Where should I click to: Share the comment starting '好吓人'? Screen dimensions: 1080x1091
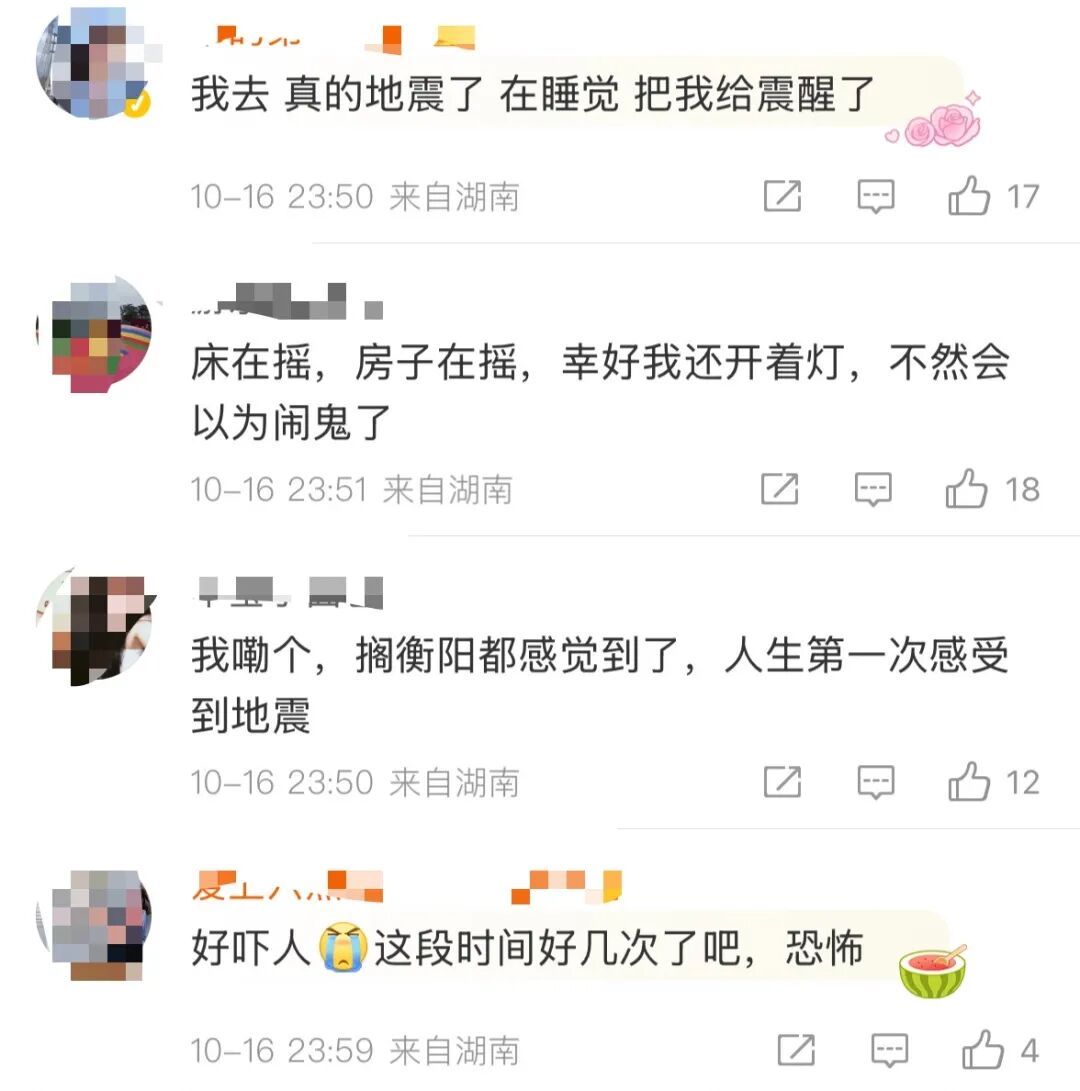coord(796,1050)
